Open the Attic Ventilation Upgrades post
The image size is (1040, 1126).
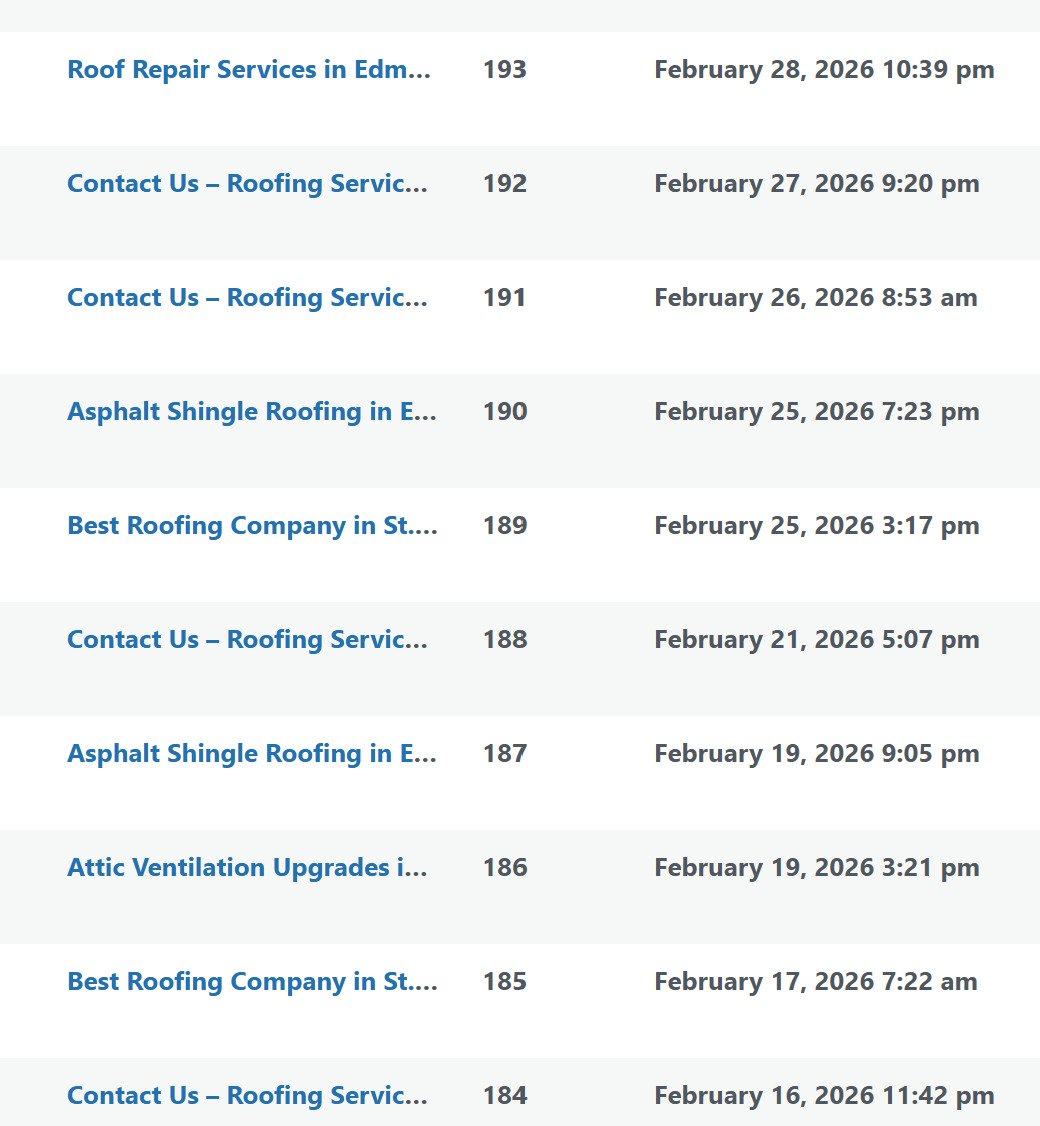point(250,867)
